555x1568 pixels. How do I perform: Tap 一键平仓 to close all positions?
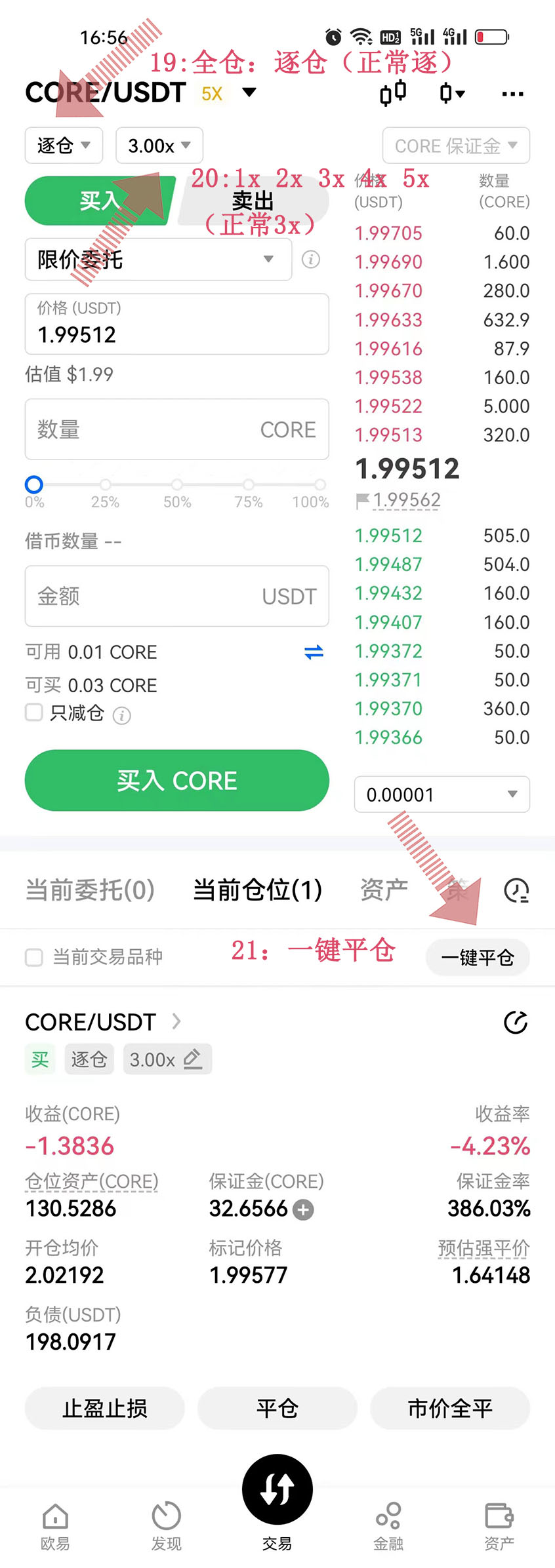pyautogui.click(x=477, y=958)
